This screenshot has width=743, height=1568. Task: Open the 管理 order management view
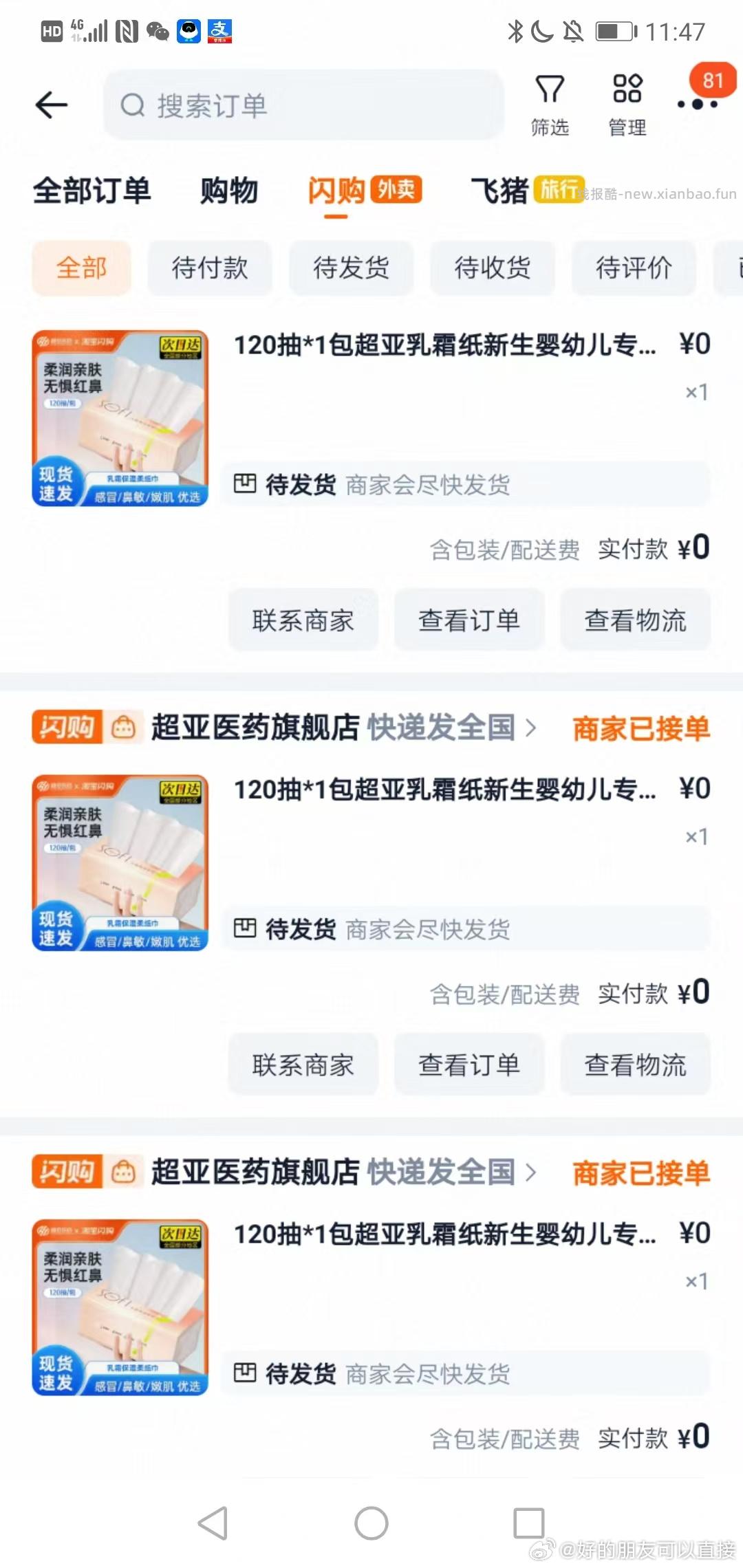click(x=625, y=103)
